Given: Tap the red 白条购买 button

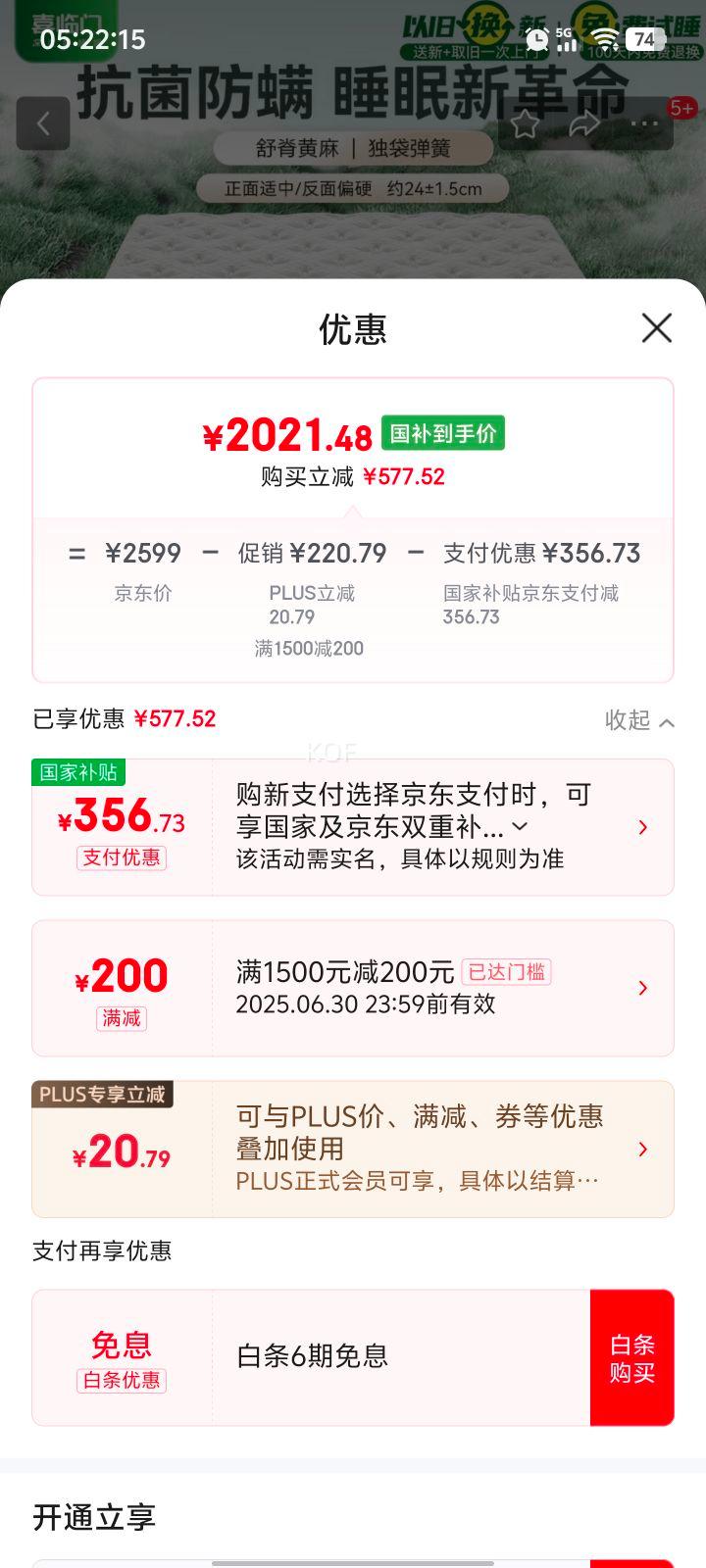Looking at the screenshot, I should click(x=631, y=1357).
